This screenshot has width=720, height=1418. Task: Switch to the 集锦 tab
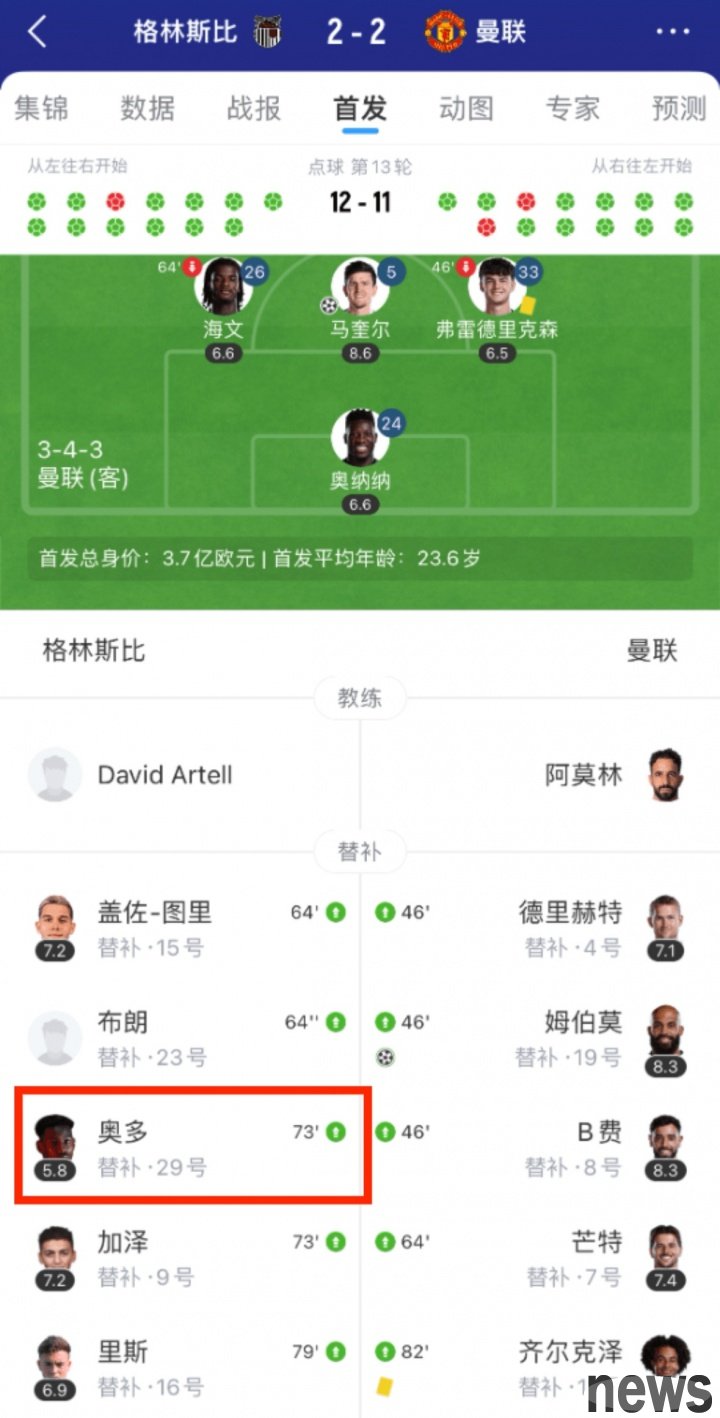42,108
